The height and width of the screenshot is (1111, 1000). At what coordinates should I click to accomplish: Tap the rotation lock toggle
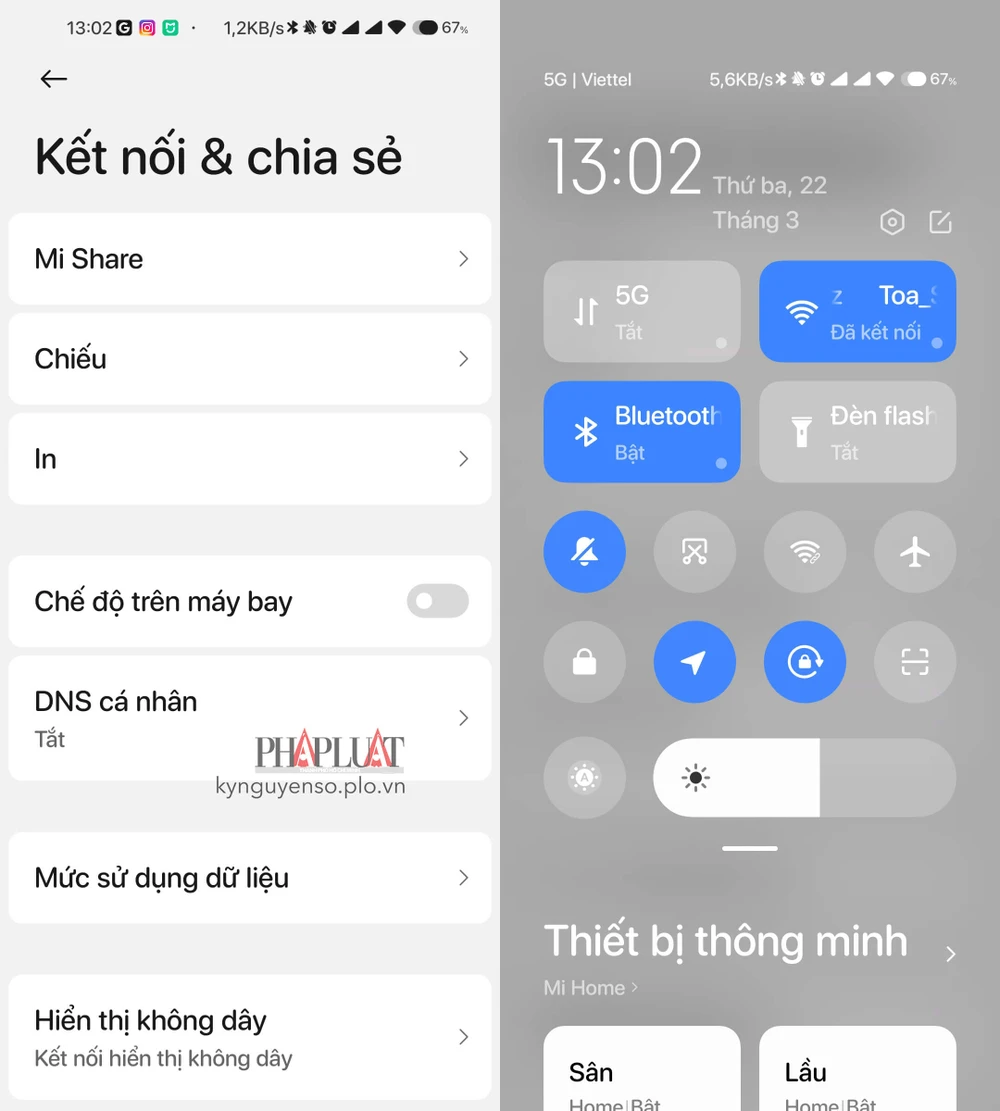click(804, 661)
